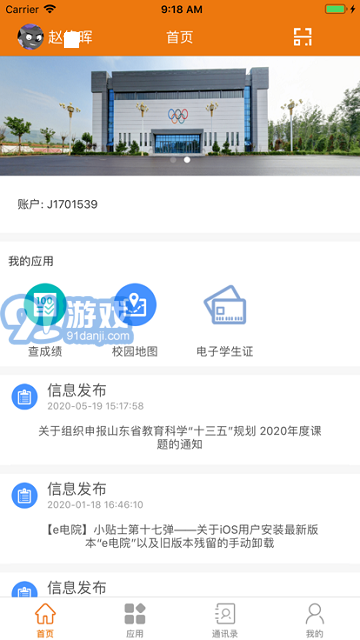Viewport: 360px width, 640px height.
Task: Select the 首页 tab
Action: (x=45, y=620)
